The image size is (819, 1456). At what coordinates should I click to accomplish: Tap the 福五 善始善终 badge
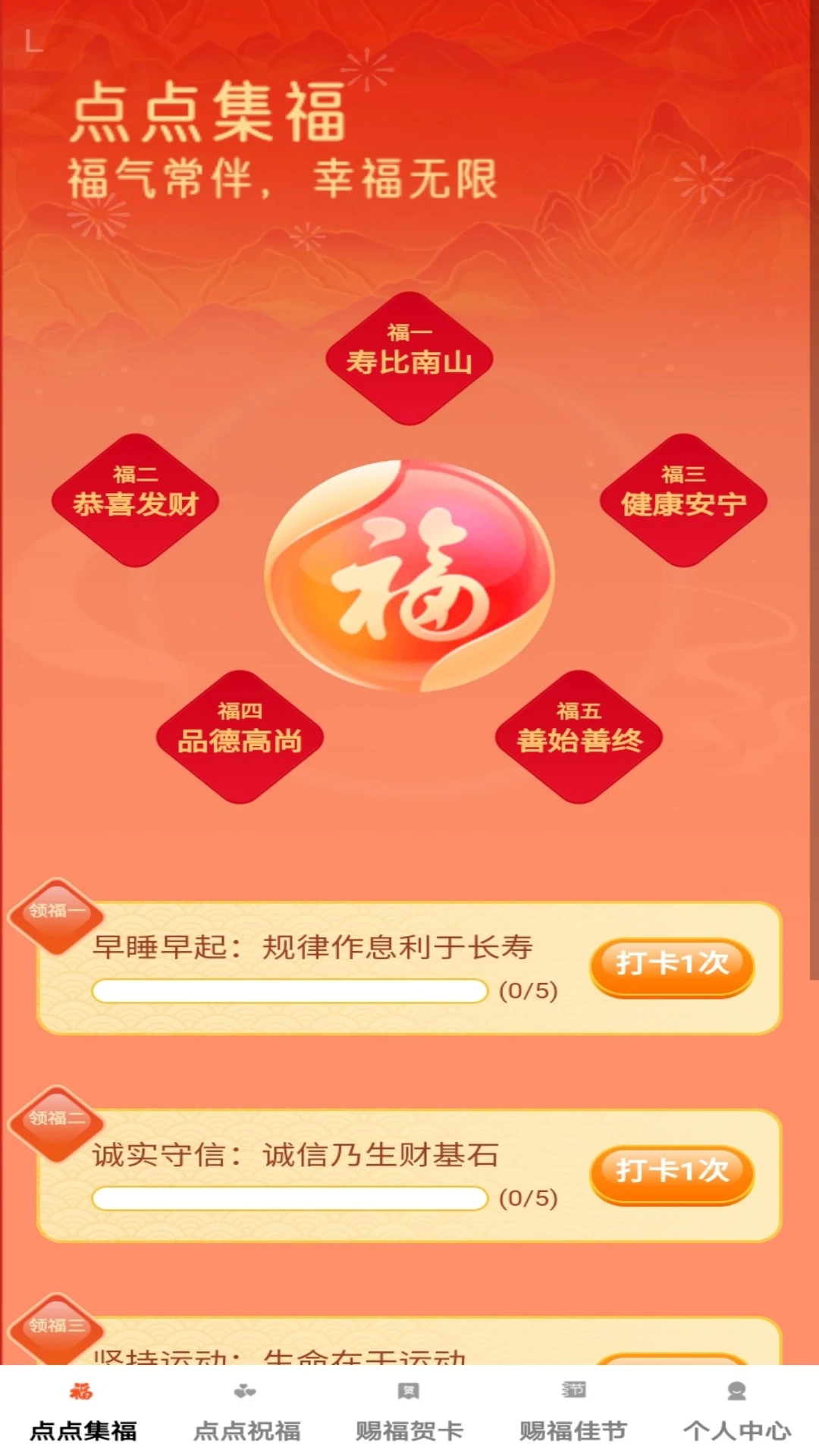pos(579,736)
